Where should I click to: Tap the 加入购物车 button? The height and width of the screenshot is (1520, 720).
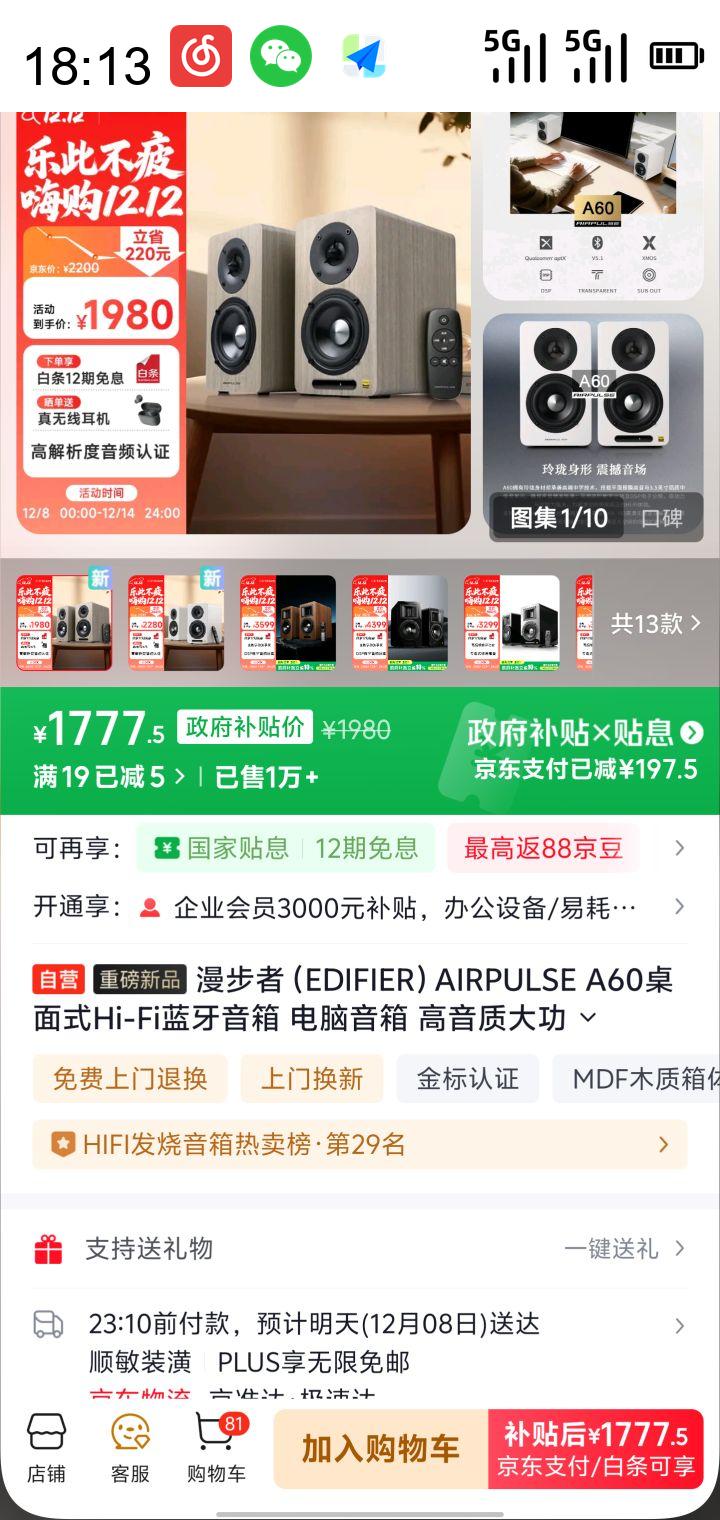tap(374, 1448)
